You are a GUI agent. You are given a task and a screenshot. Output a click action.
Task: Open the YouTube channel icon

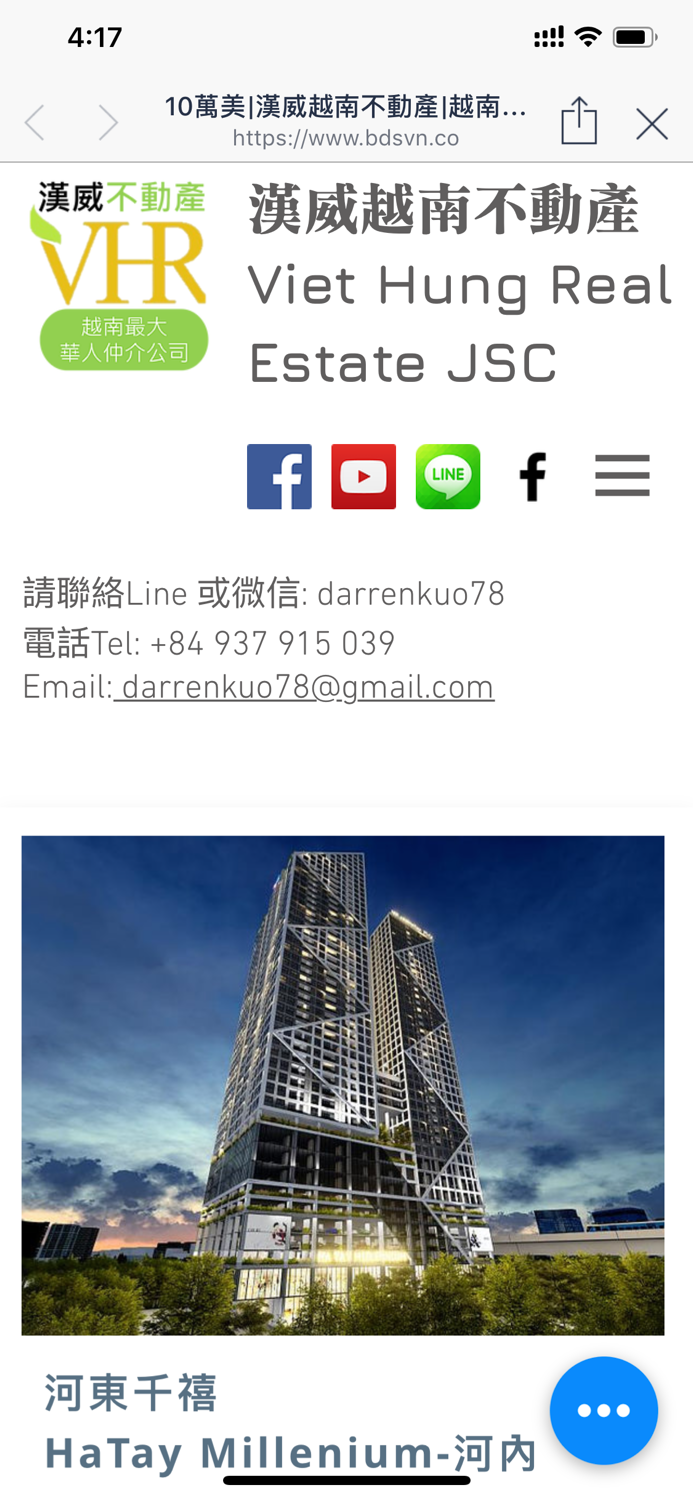coord(363,477)
